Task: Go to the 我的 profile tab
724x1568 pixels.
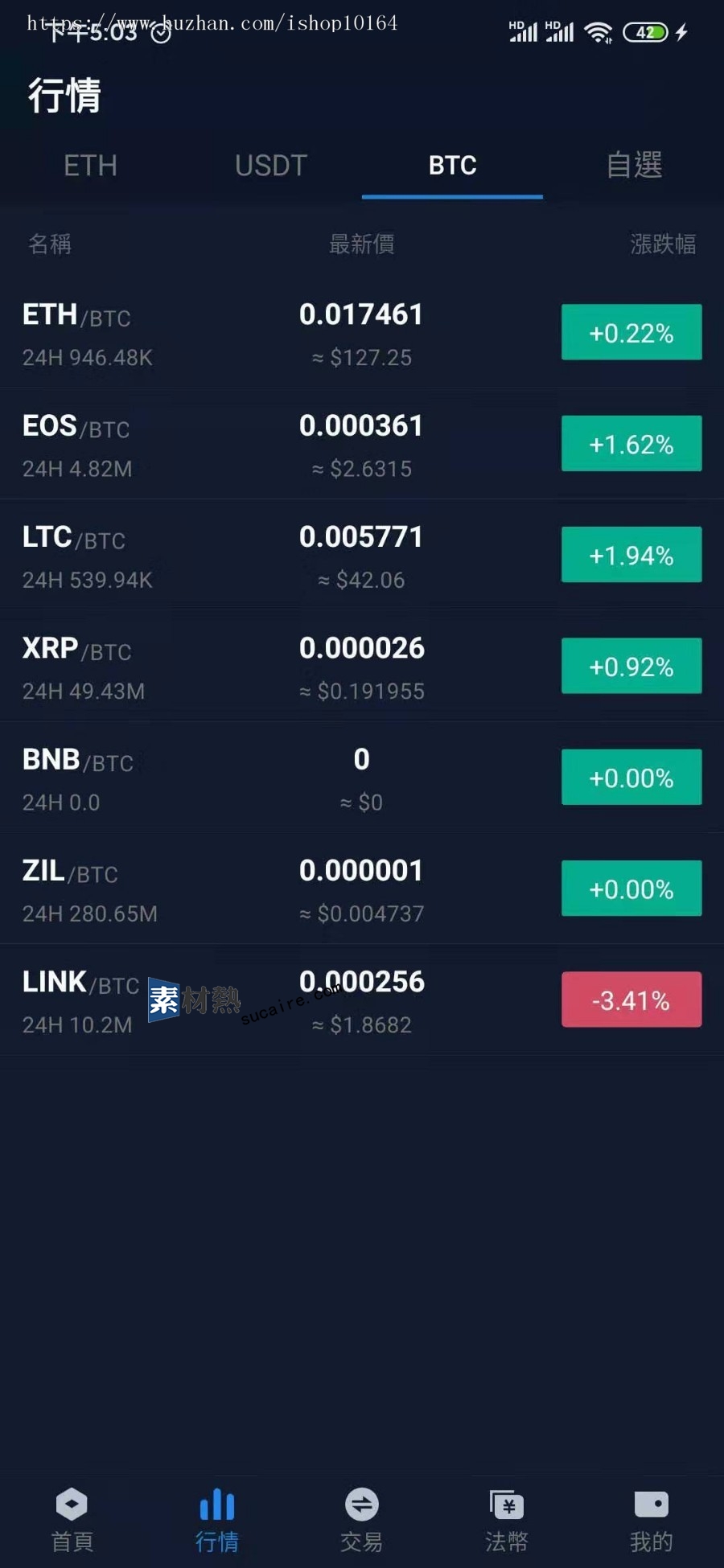Action: tap(652, 1521)
